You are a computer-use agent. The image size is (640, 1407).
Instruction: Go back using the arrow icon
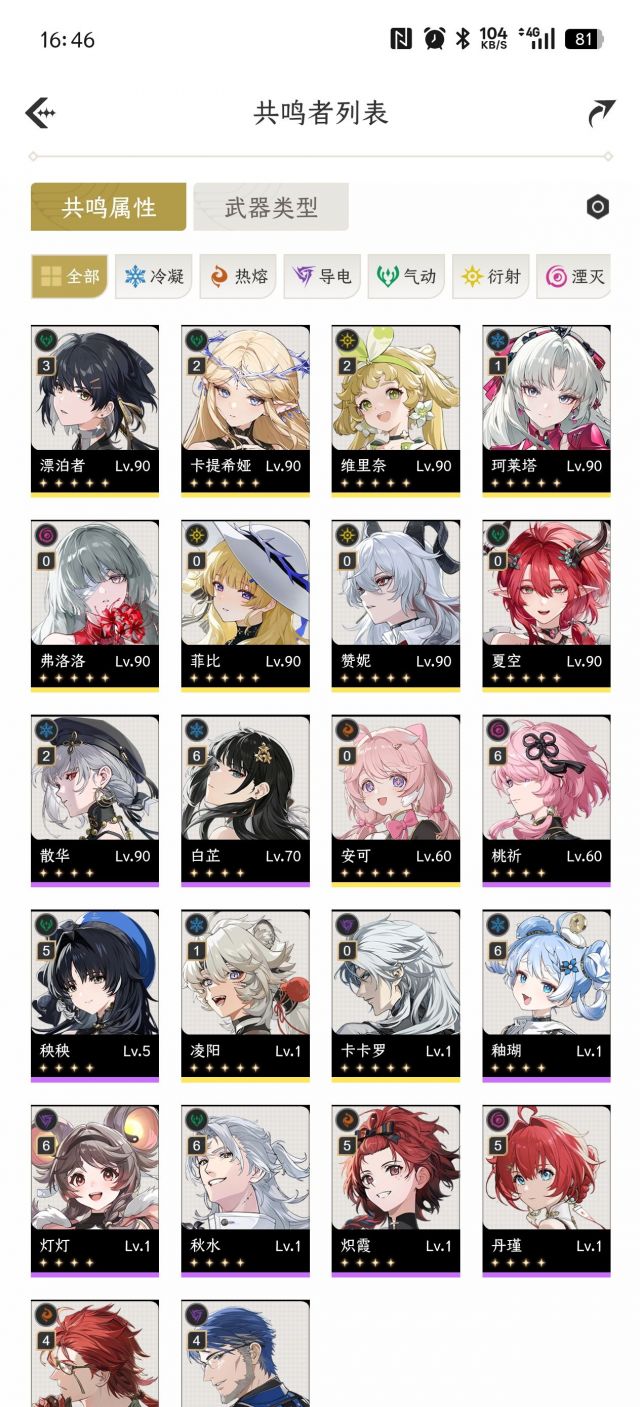(40, 113)
